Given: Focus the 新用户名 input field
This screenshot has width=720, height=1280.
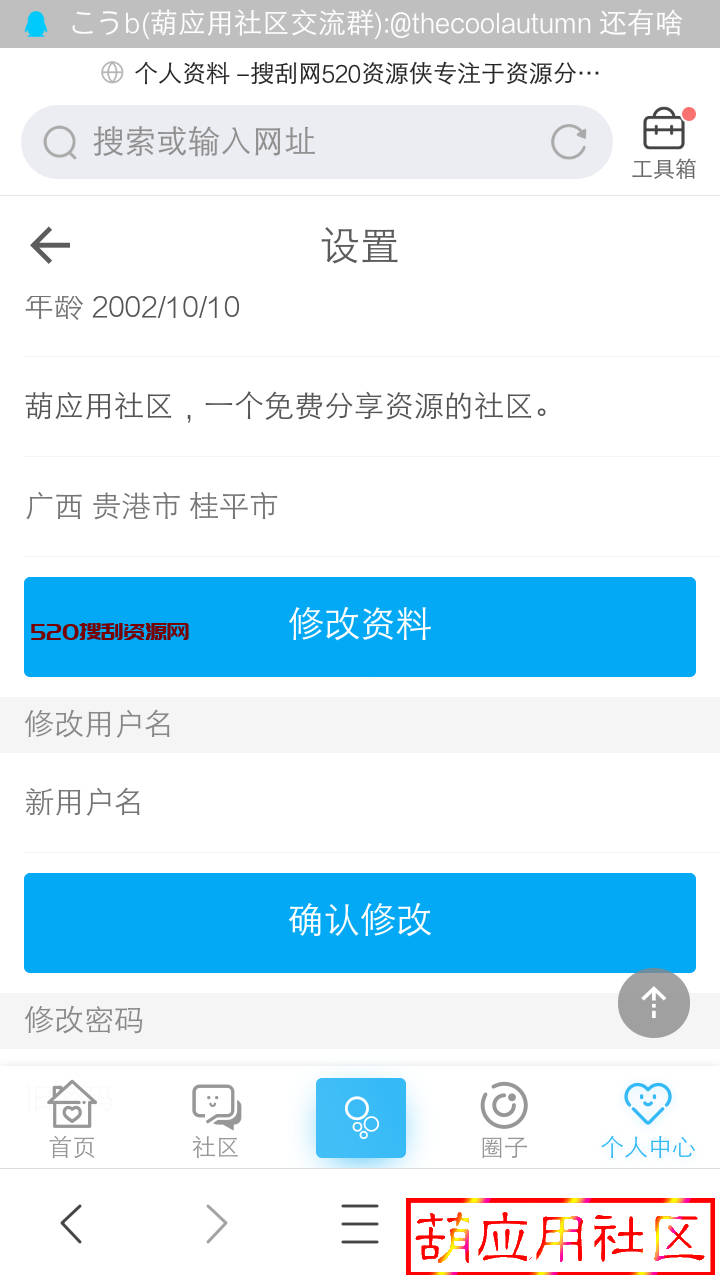Looking at the screenshot, I should coord(360,802).
